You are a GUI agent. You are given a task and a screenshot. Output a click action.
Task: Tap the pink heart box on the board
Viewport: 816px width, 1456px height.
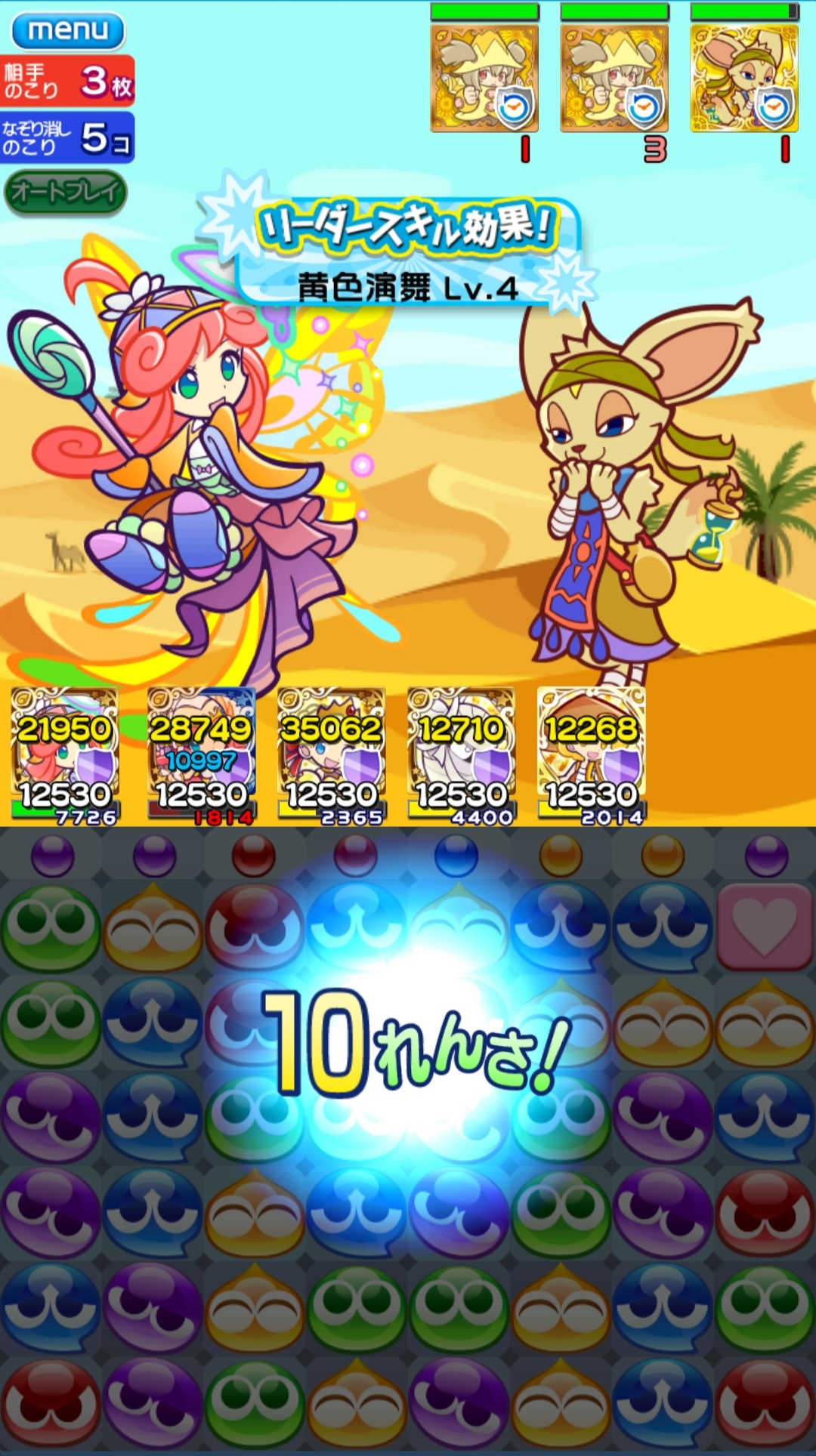tap(764, 927)
